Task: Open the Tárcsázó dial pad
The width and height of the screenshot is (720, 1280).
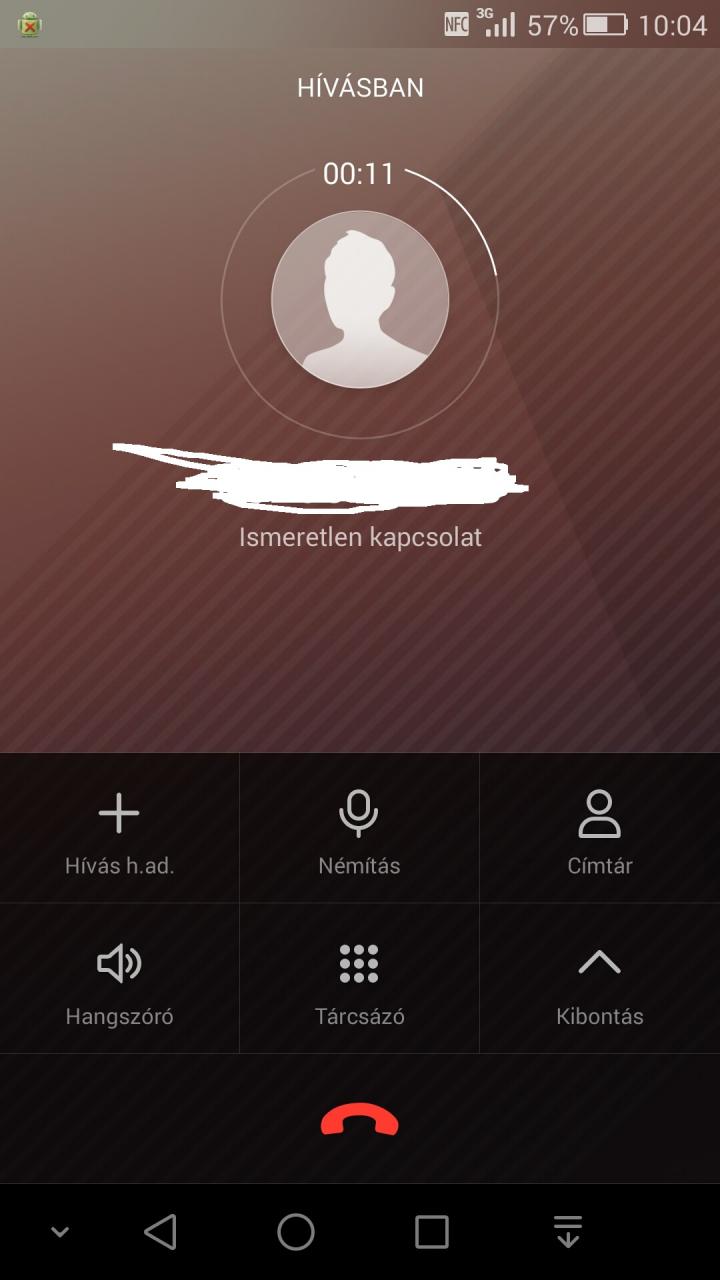Action: tap(359, 979)
